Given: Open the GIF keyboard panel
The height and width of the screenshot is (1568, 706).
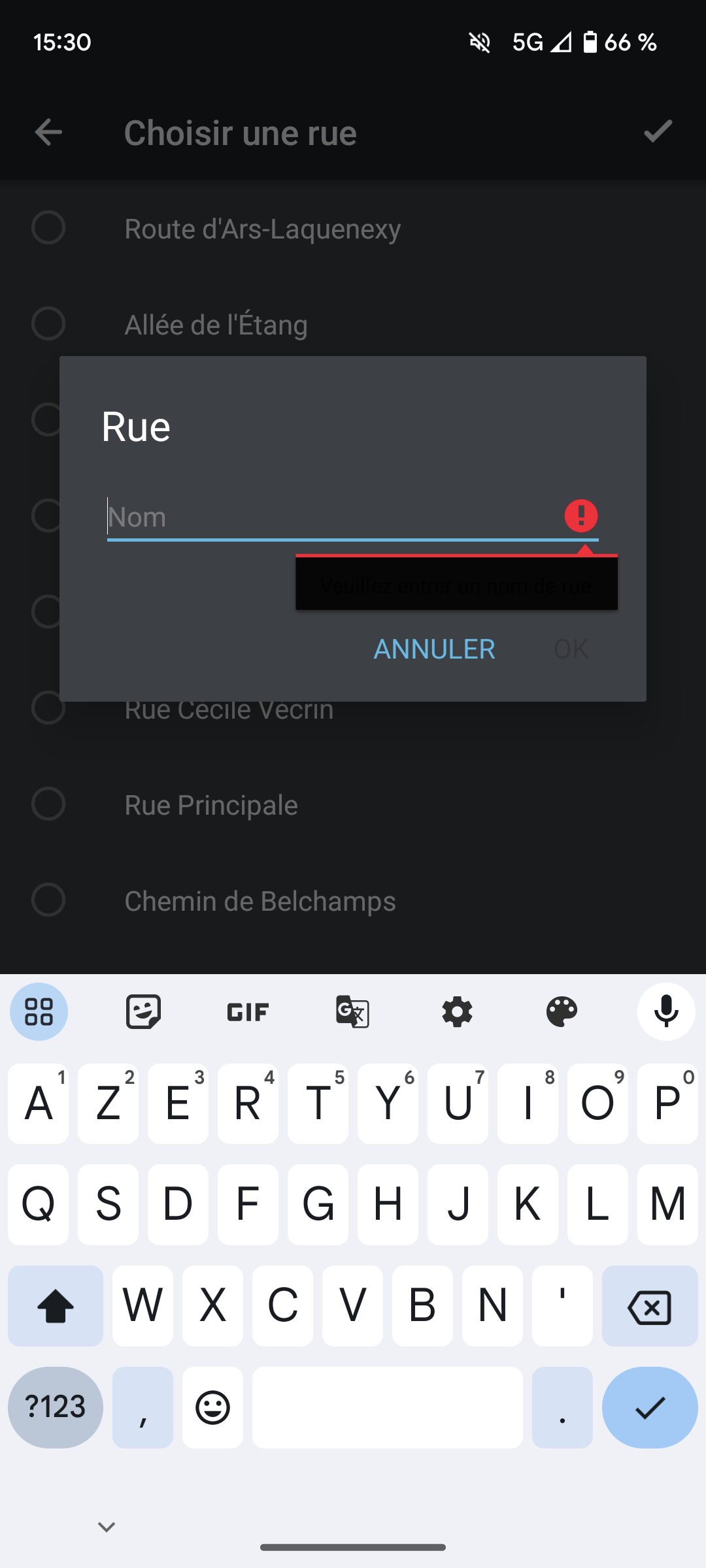Looking at the screenshot, I should click(x=248, y=1012).
